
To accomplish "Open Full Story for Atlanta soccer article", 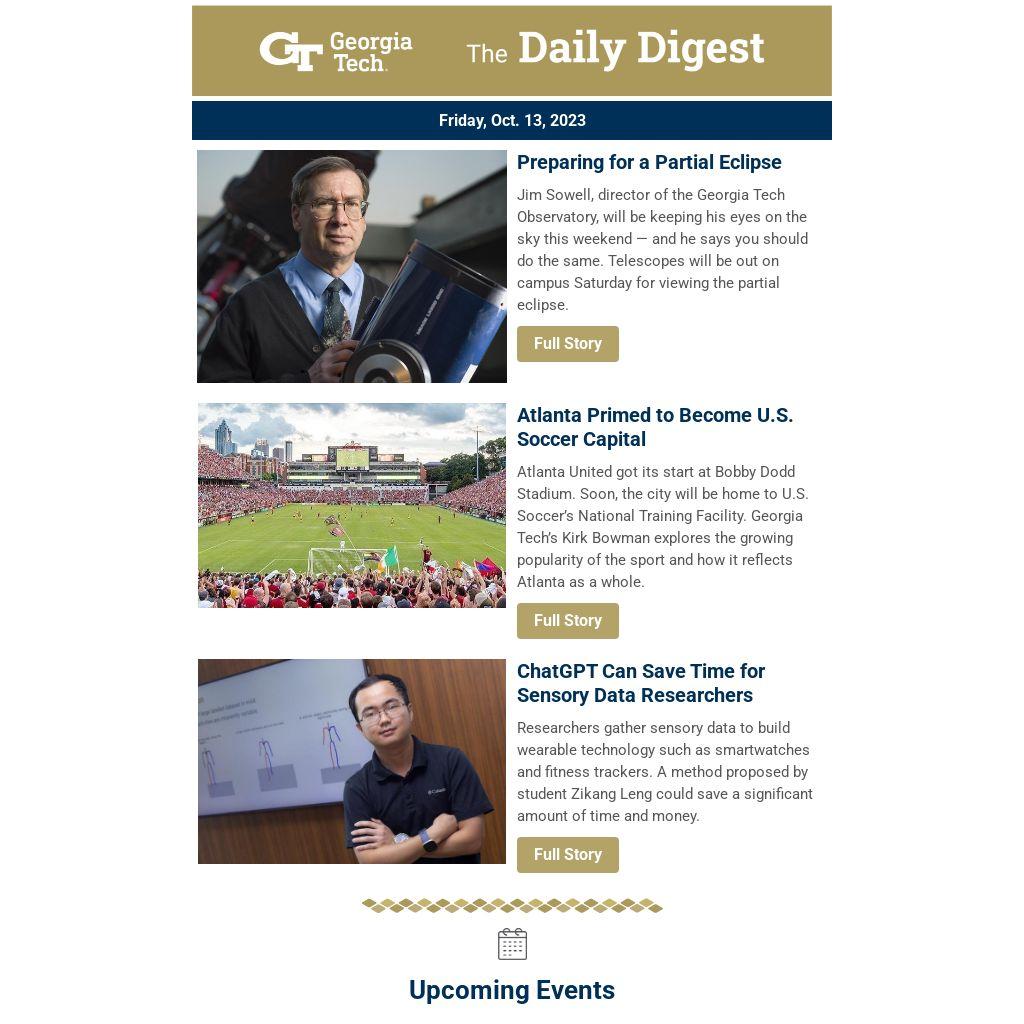I will (567, 621).
